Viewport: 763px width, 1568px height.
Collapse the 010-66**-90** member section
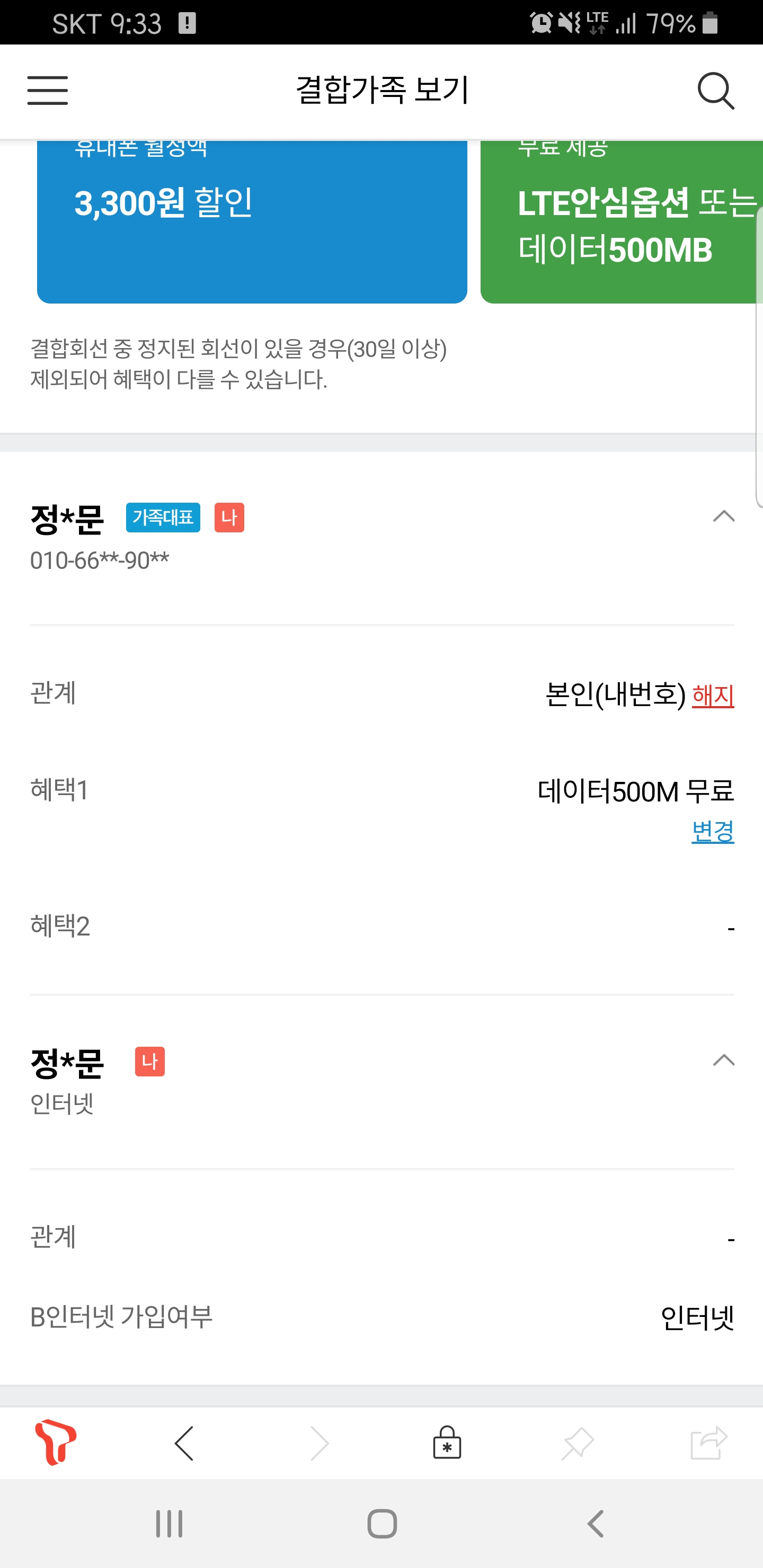(x=723, y=517)
